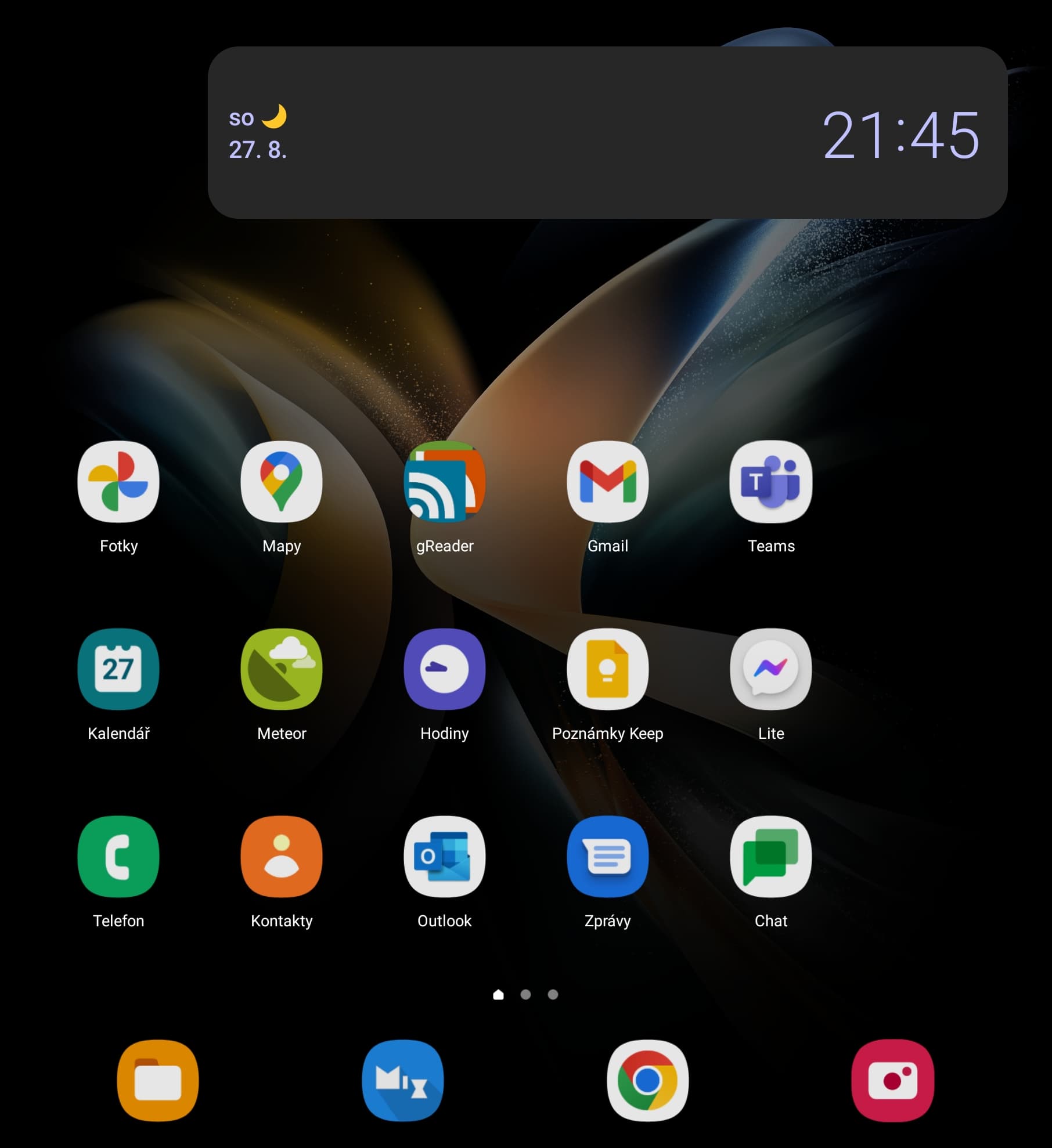
Task: Open the Hodiny clock app
Action: click(445, 669)
